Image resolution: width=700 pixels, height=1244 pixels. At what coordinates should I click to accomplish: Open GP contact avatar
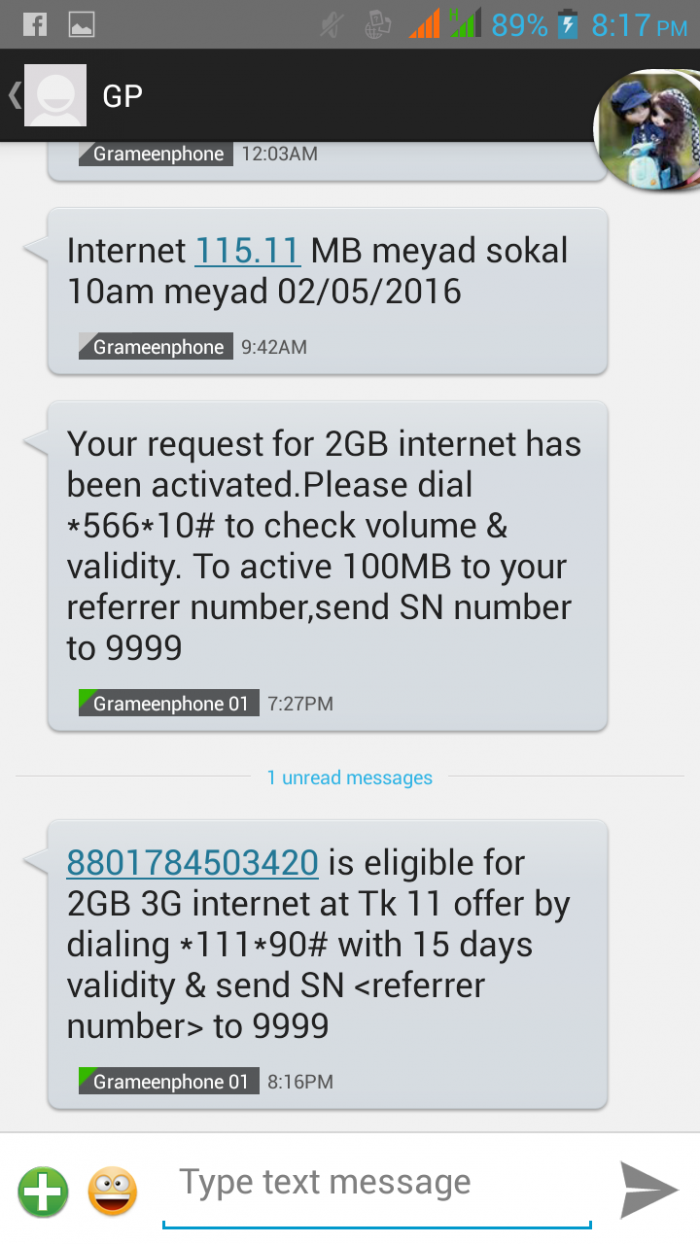point(55,96)
